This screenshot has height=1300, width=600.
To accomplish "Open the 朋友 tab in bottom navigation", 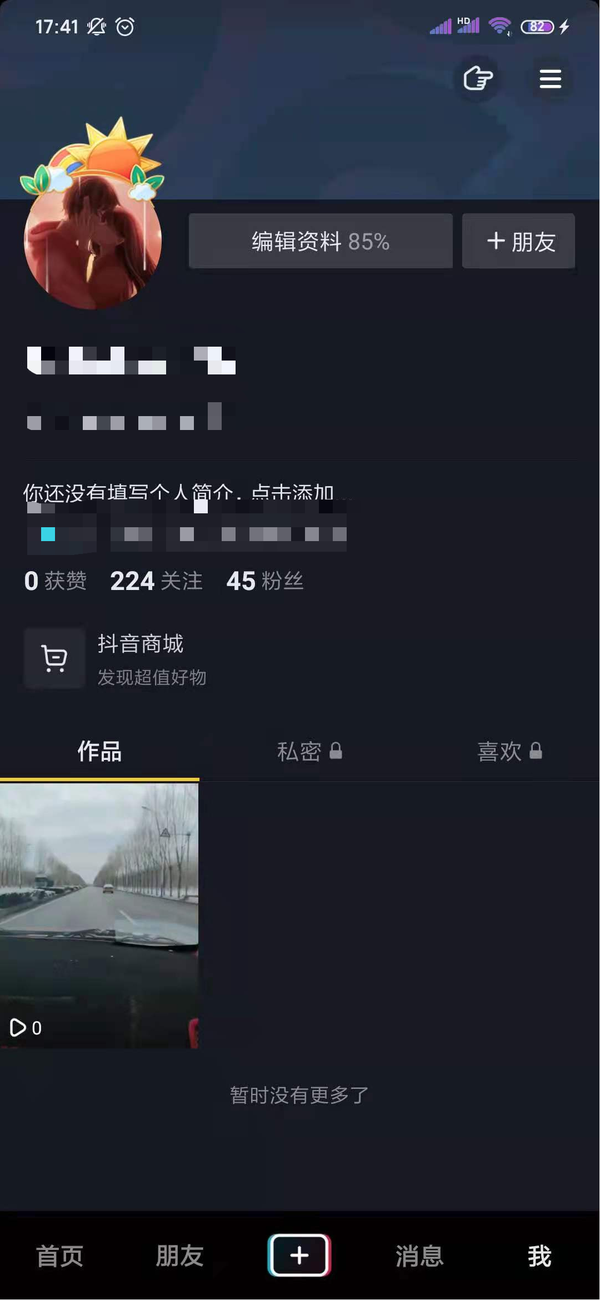I will click(x=180, y=1256).
